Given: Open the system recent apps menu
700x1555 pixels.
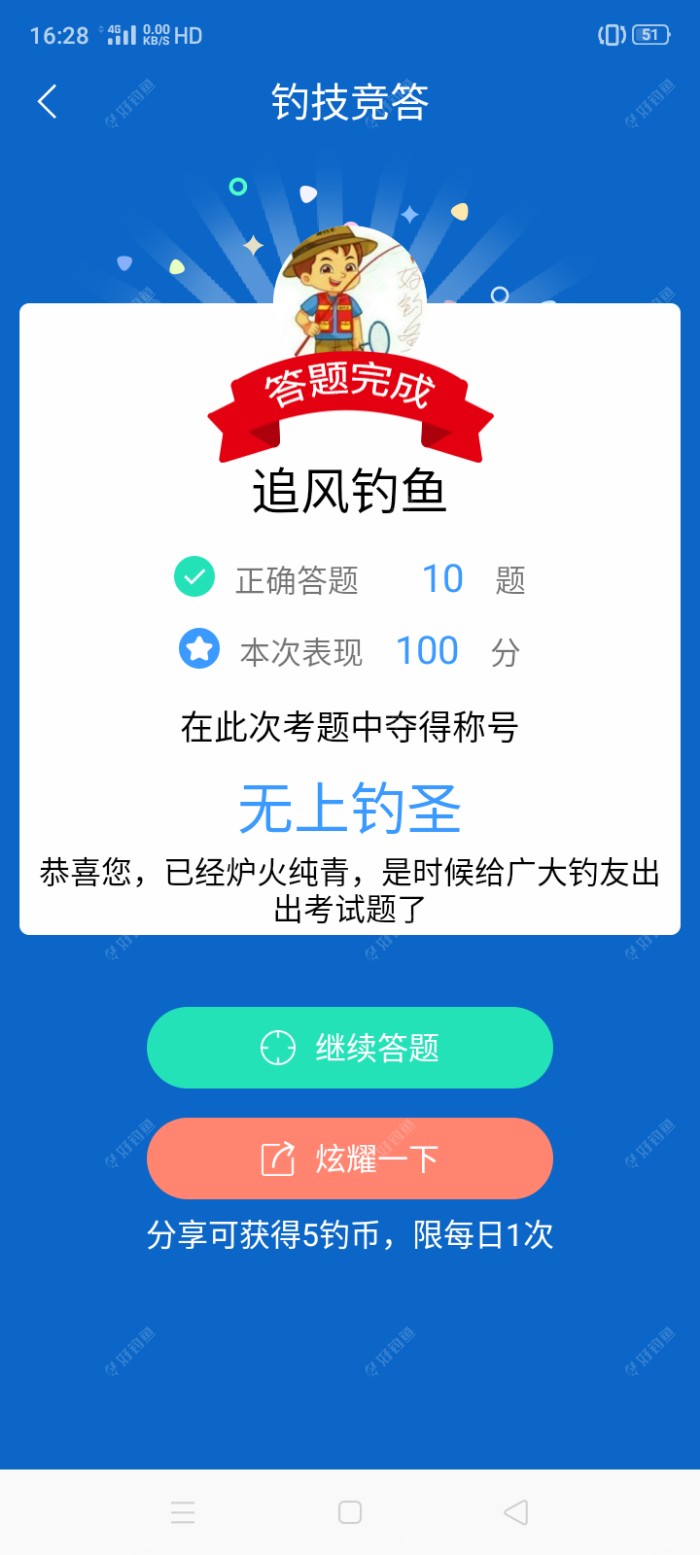Looking at the screenshot, I should tap(183, 1512).
